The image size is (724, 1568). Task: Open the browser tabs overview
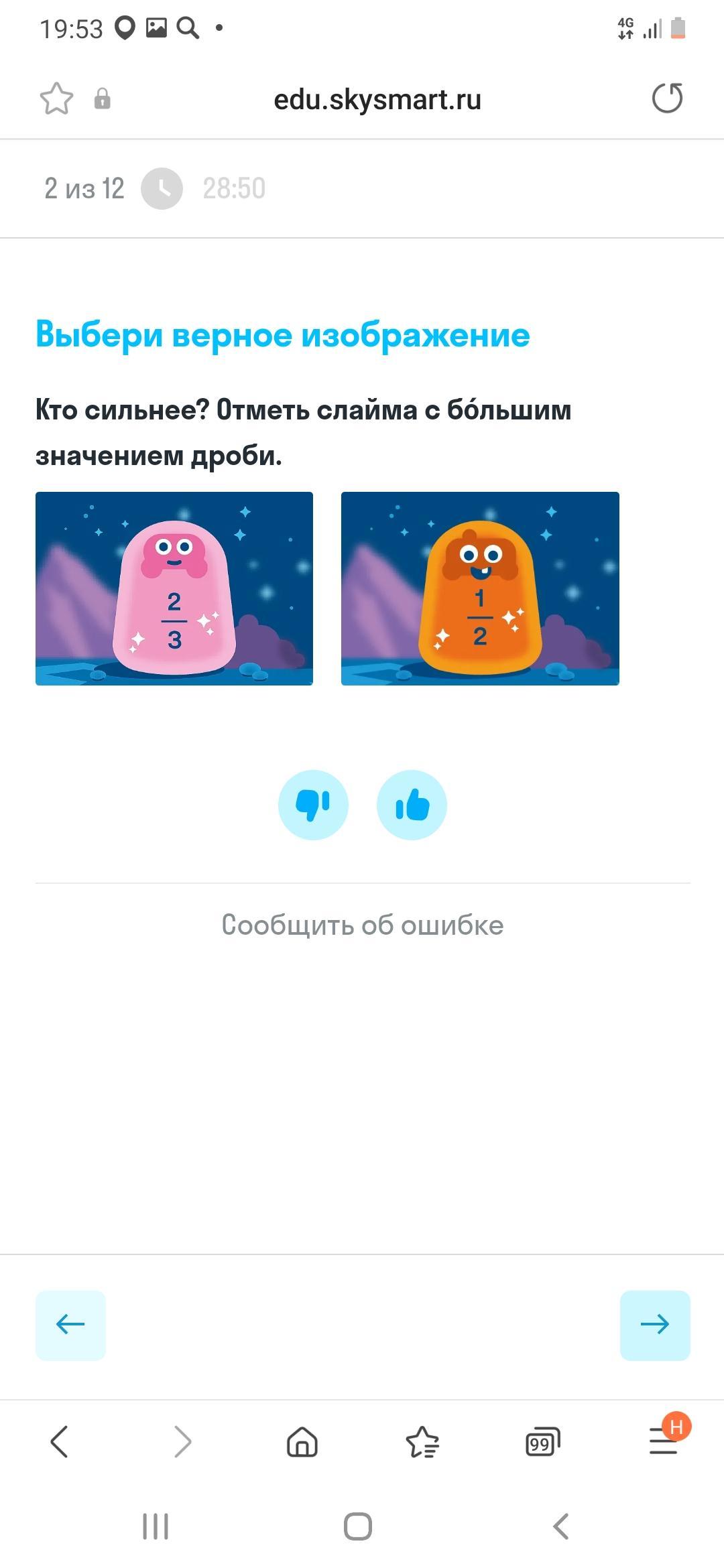point(542,1441)
